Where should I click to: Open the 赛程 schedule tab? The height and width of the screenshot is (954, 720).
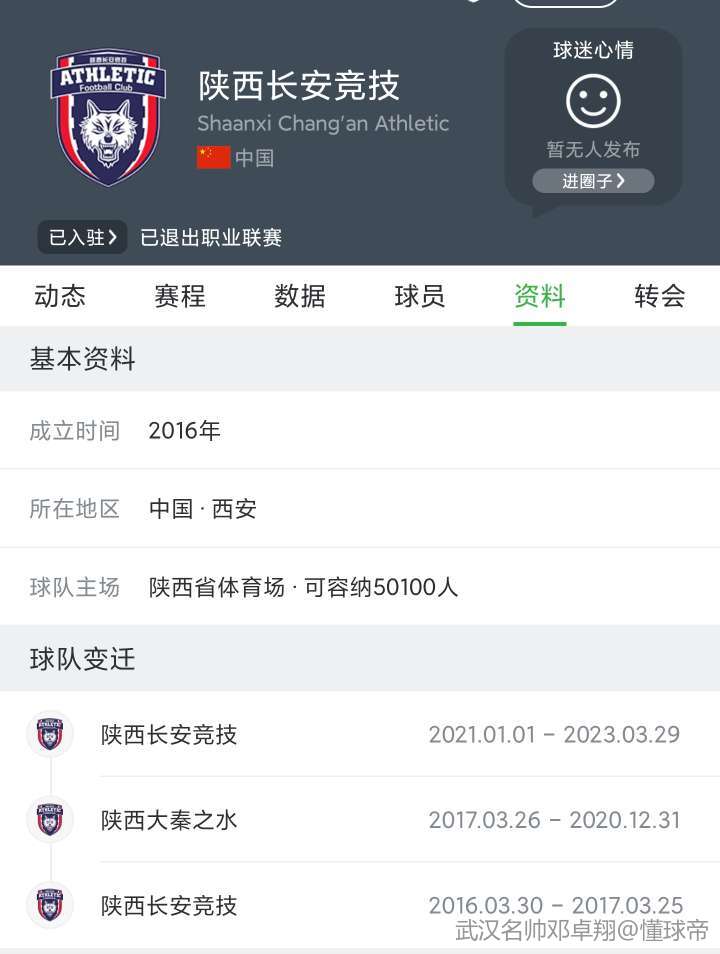click(180, 296)
